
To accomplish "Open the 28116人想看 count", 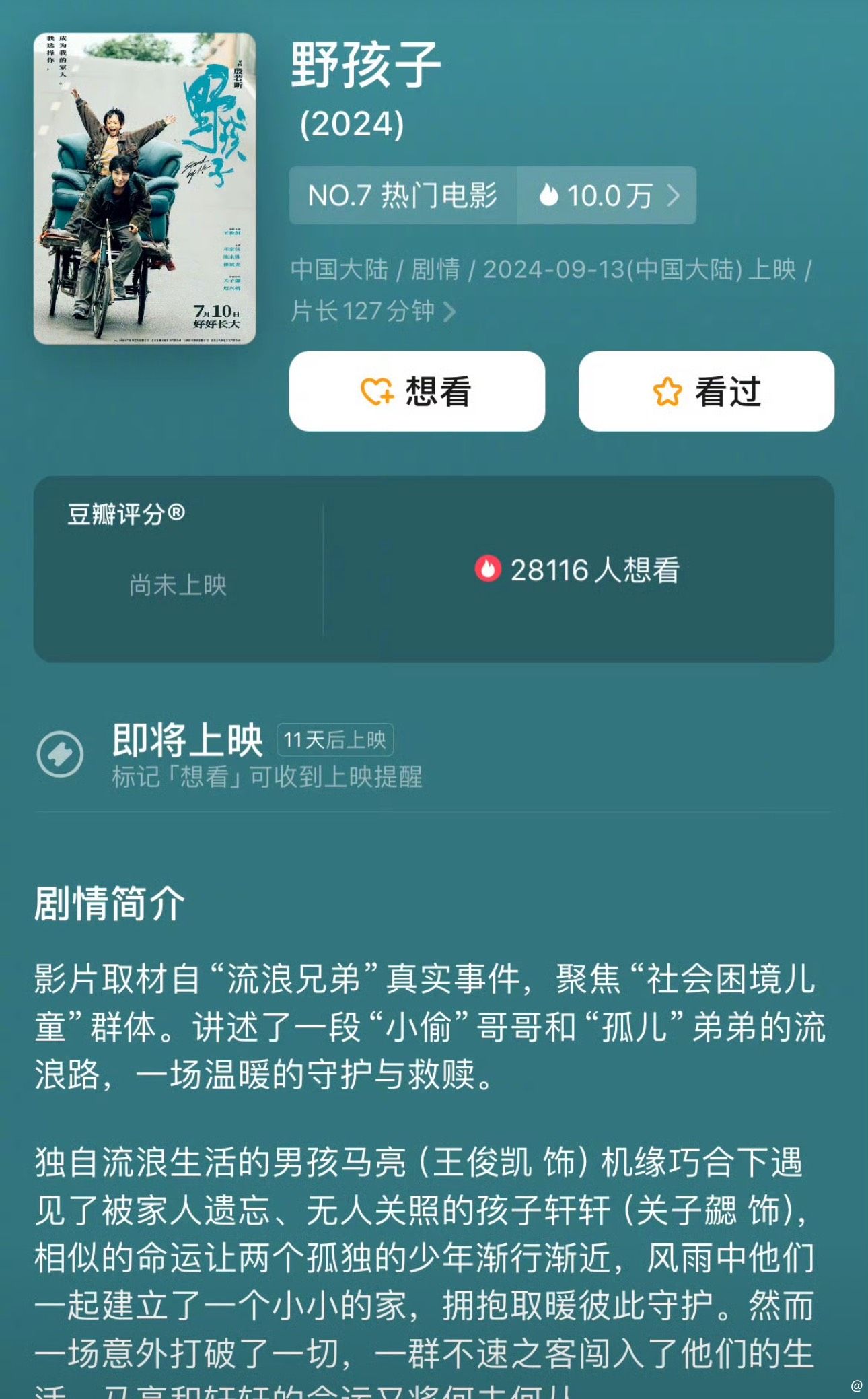I will click(577, 570).
